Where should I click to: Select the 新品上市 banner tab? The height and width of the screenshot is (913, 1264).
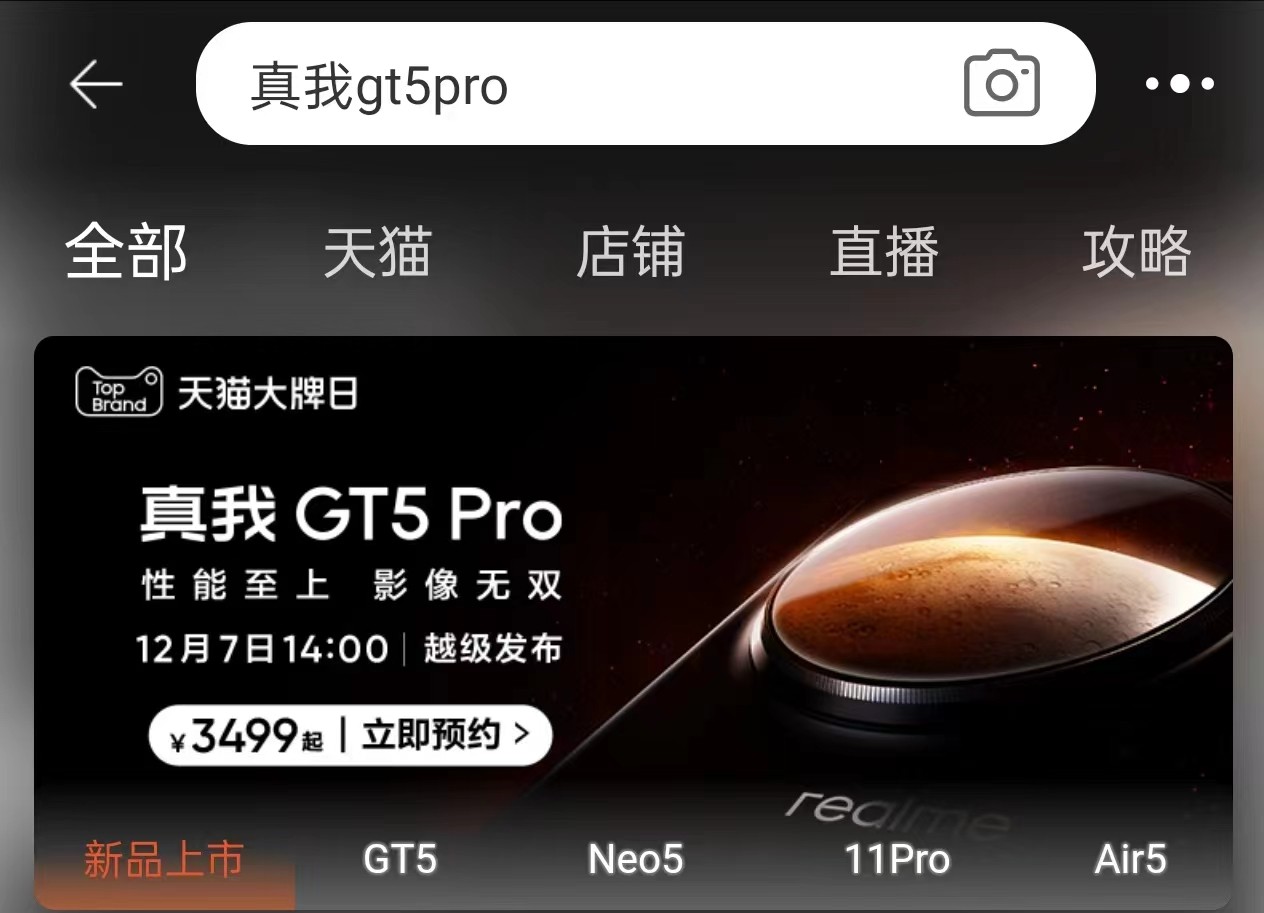click(x=164, y=860)
